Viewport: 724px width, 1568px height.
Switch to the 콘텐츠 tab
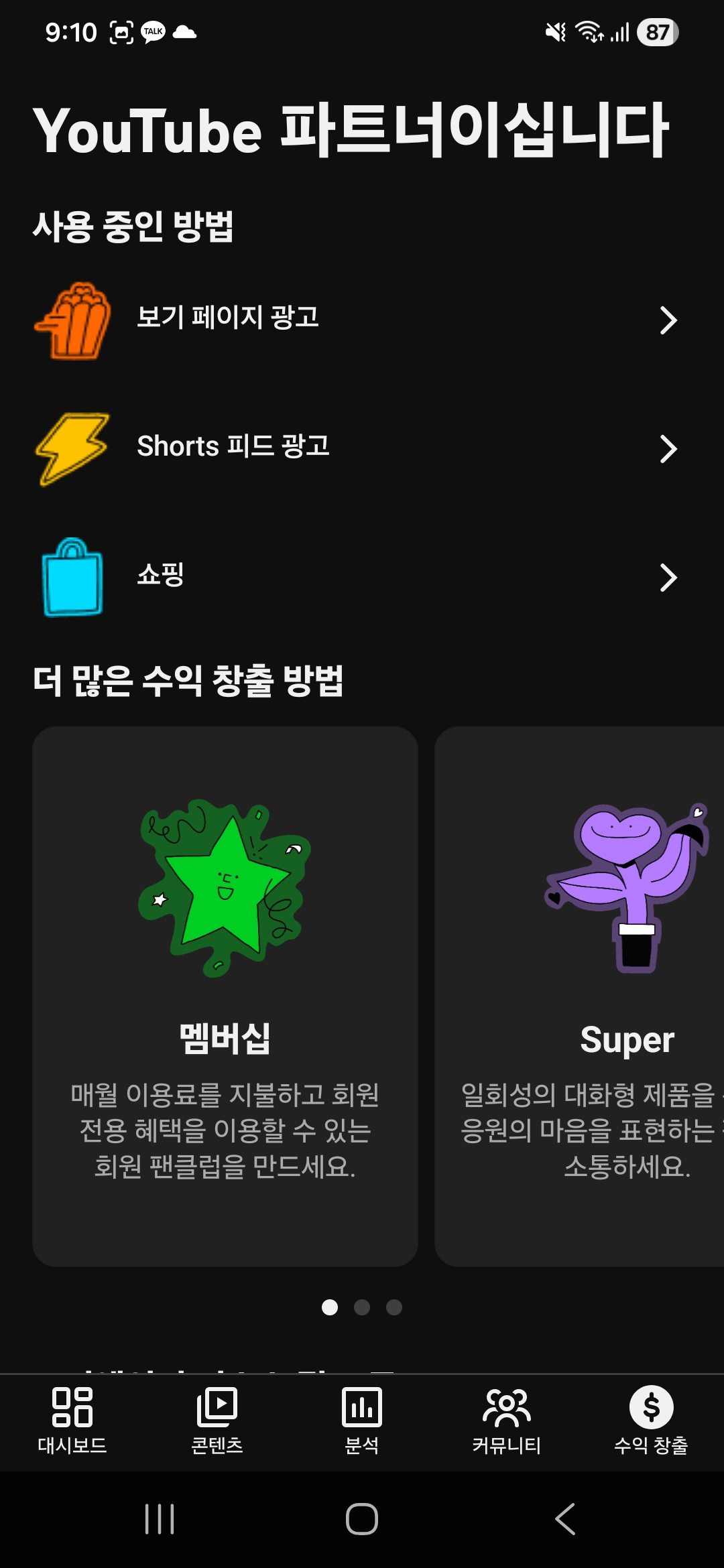pos(217,1421)
